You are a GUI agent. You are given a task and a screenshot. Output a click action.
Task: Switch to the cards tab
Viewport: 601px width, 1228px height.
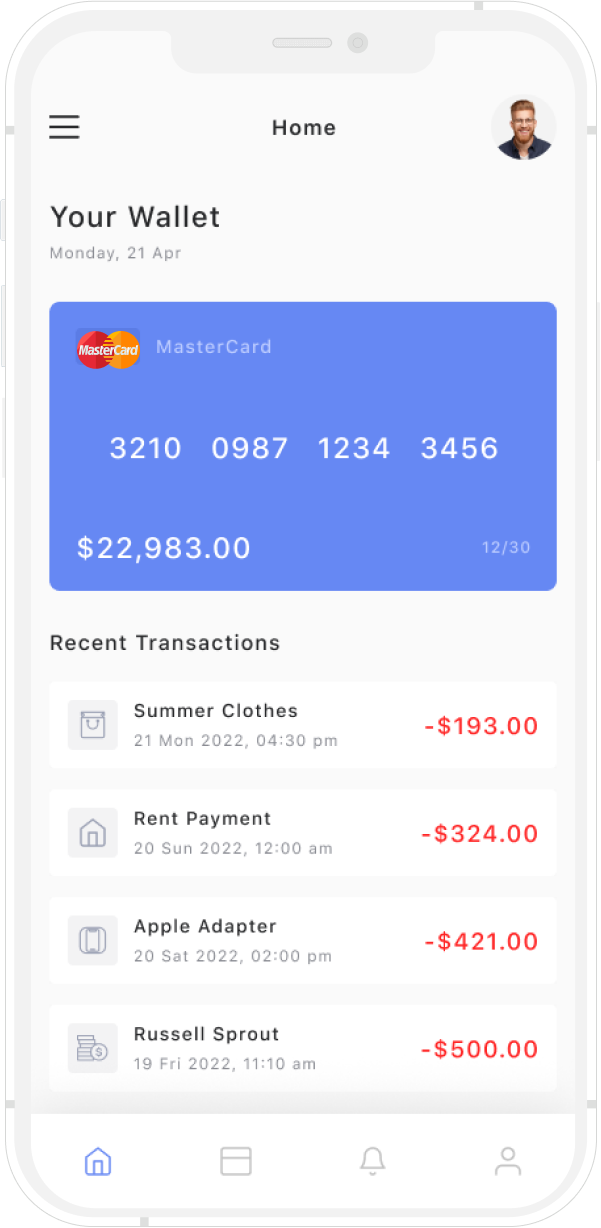point(236,1161)
